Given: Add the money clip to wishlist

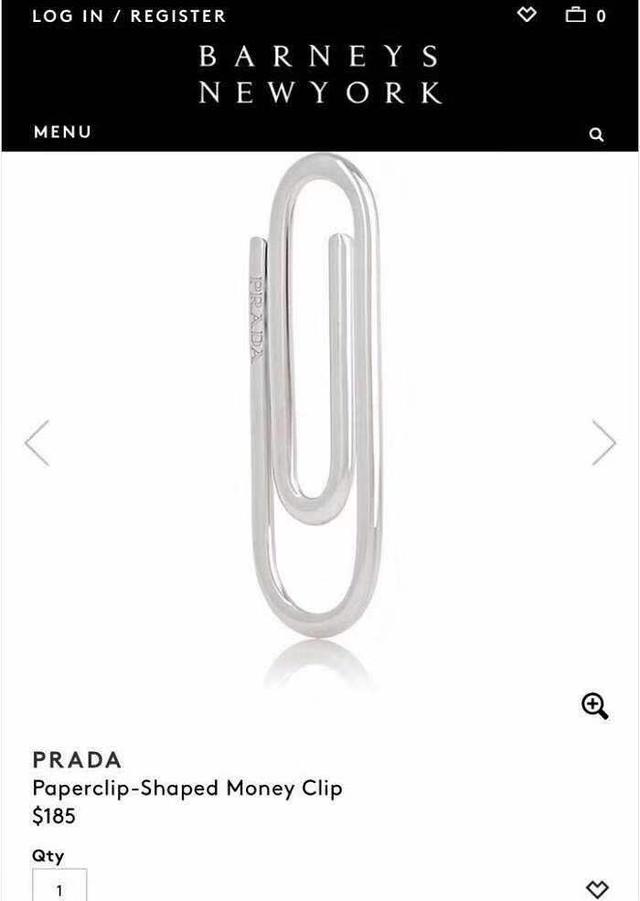Looking at the screenshot, I should [596, 888].
